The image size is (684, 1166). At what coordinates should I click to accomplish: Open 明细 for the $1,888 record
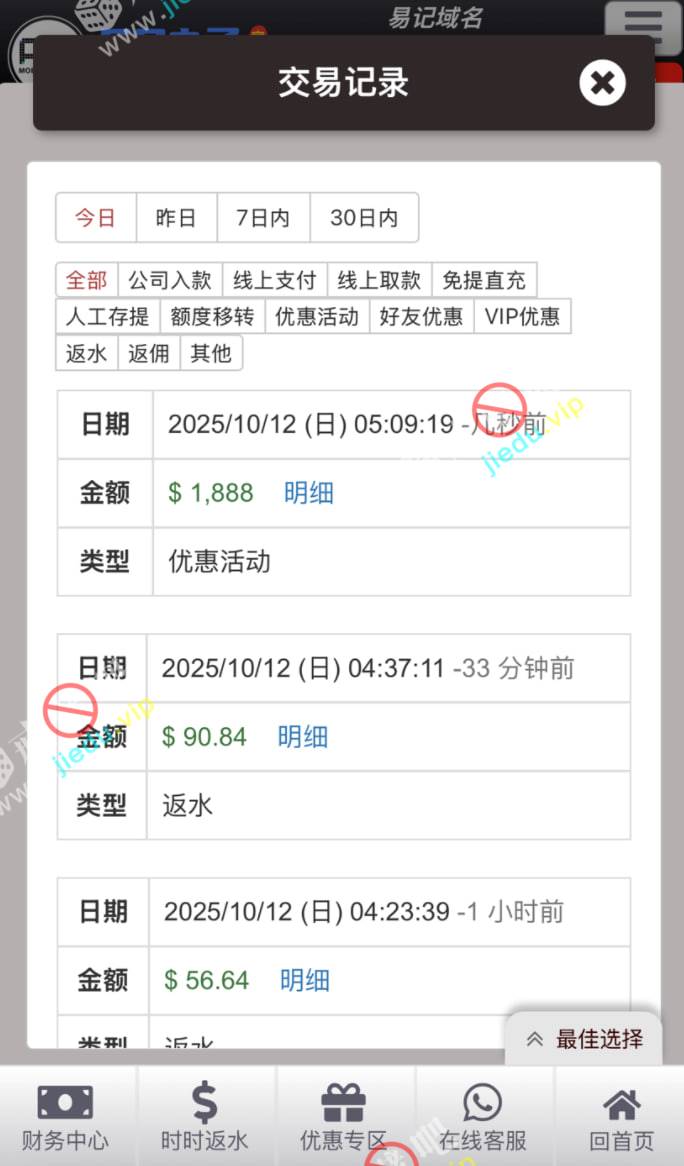pyautogui.click(x=308, y=493)
